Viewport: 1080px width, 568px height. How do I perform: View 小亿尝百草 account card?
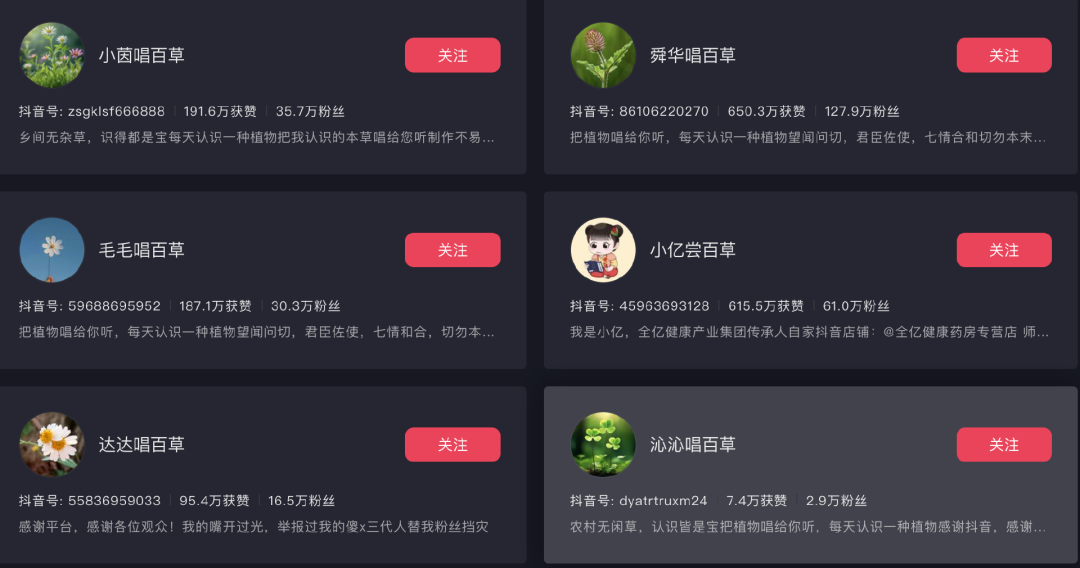(693, 250)
